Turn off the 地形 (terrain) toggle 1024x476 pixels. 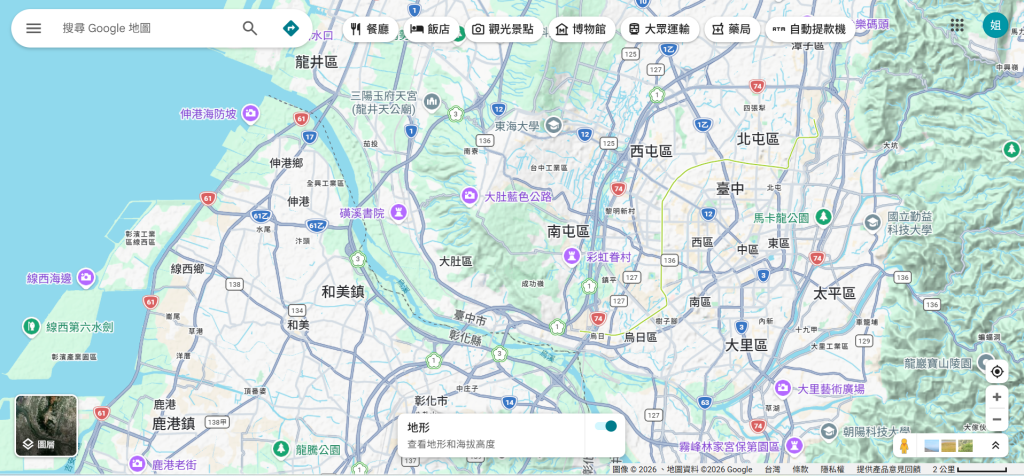tap(606, 426)
